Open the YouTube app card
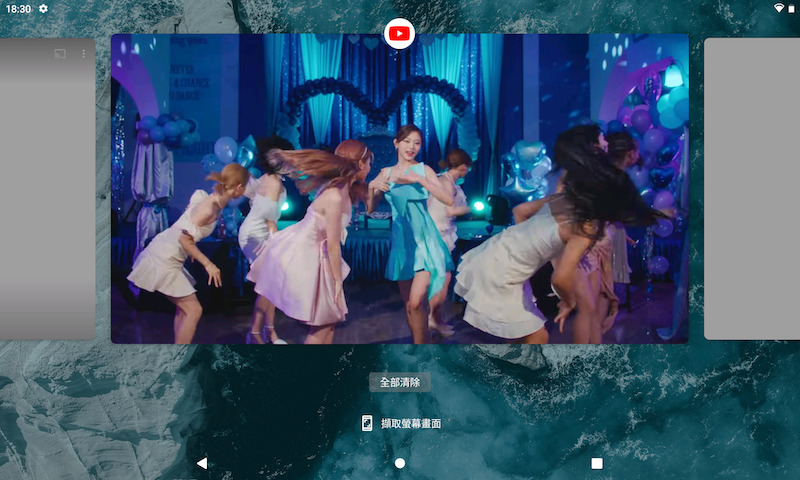This screenshot has width=800, height=480. pos(399,190)
